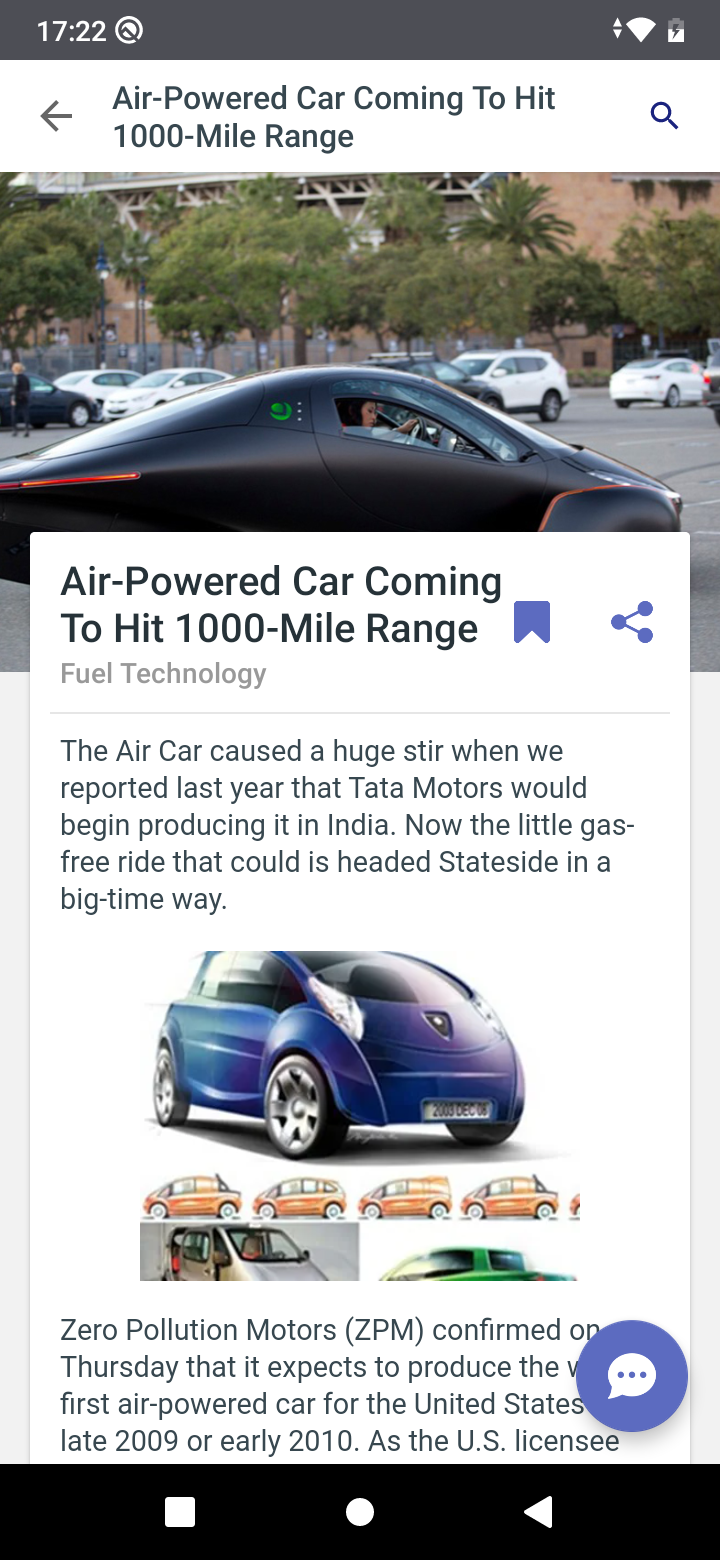Open search from the app bar

click(664, 117)
